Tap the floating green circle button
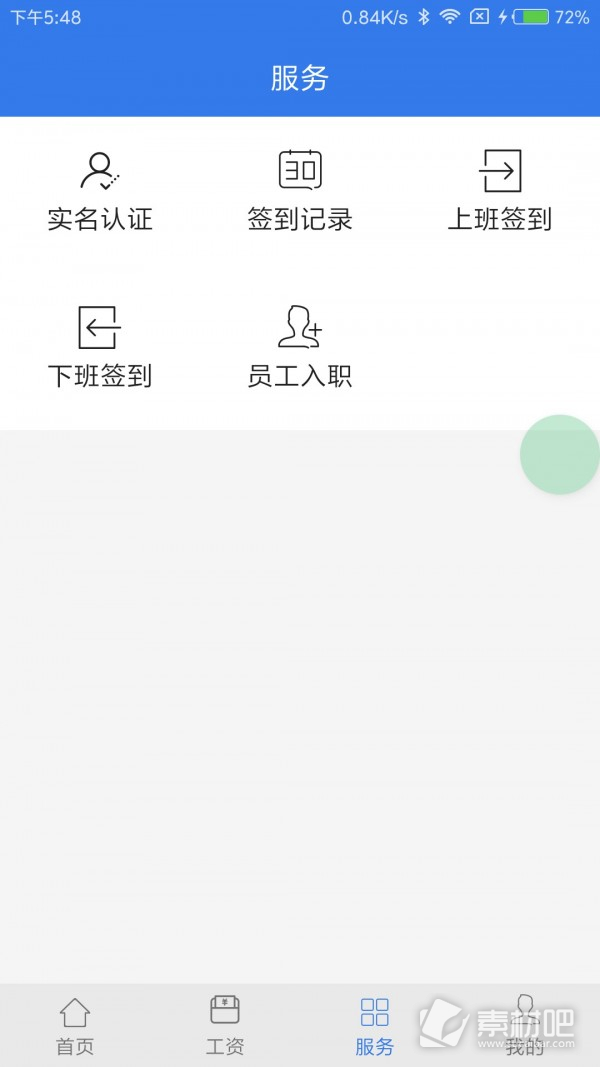The width and height of the screenshot is (600, 1067). 560,455
